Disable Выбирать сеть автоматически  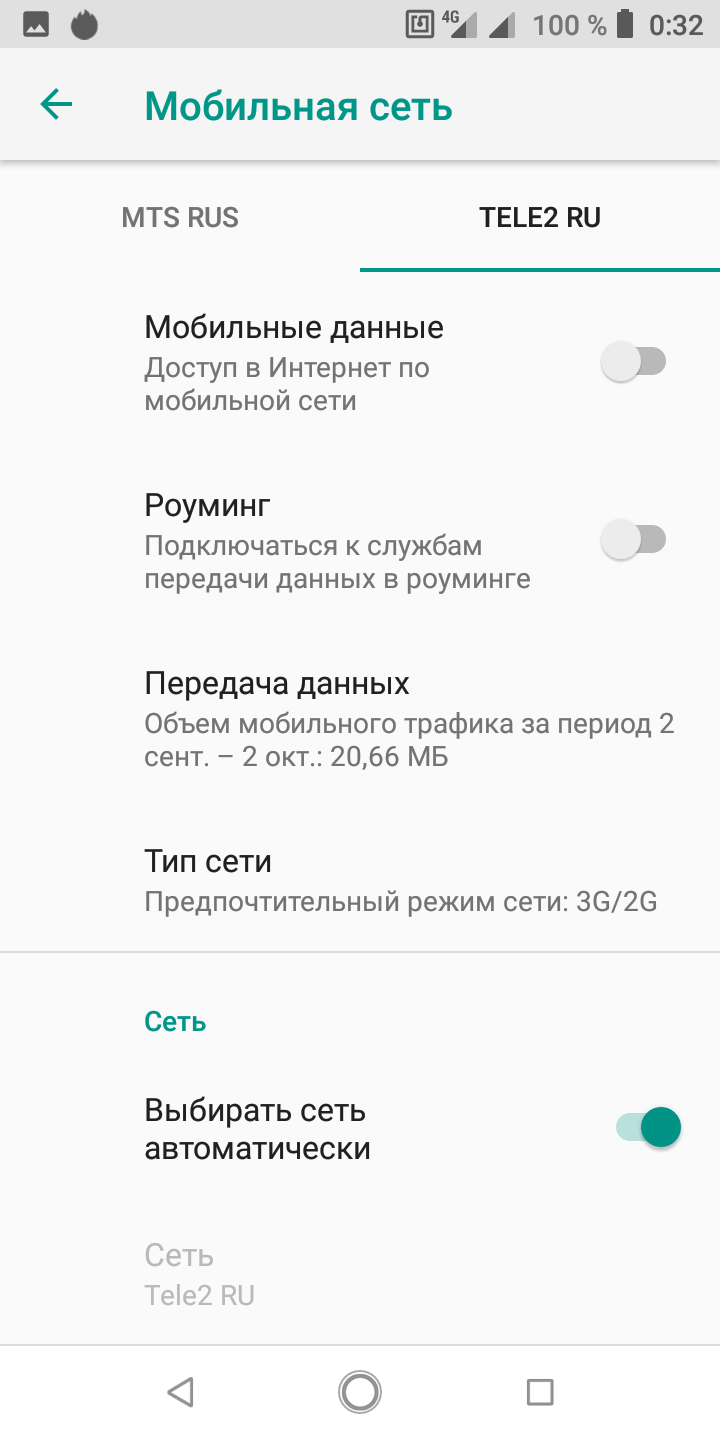[x=648, y=1128]
